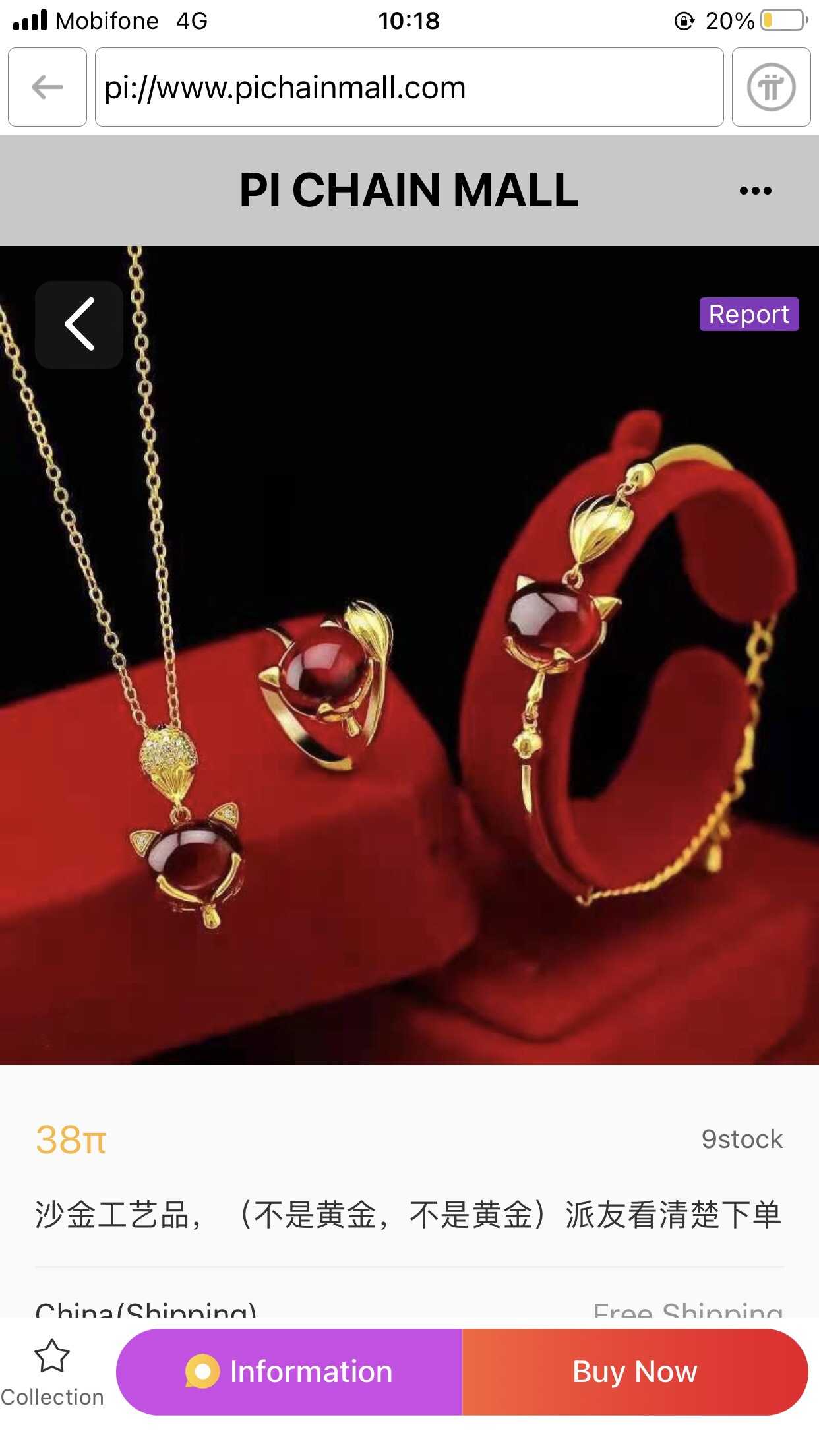The image size is (819, 1456).
Task: Report this product listing
Action: tap(748, 314)
